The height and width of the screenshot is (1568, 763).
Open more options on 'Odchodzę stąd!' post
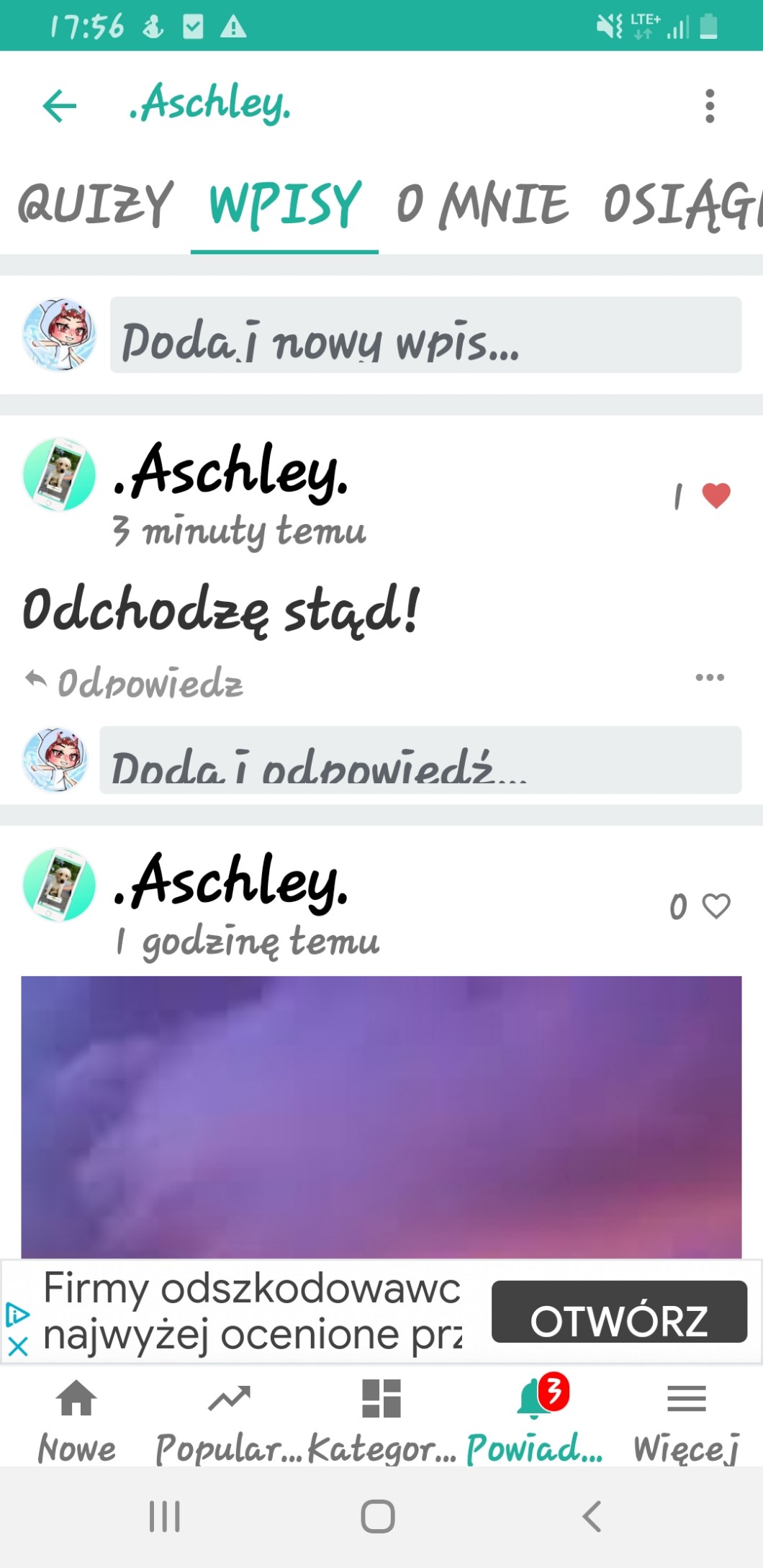(710, 677)
